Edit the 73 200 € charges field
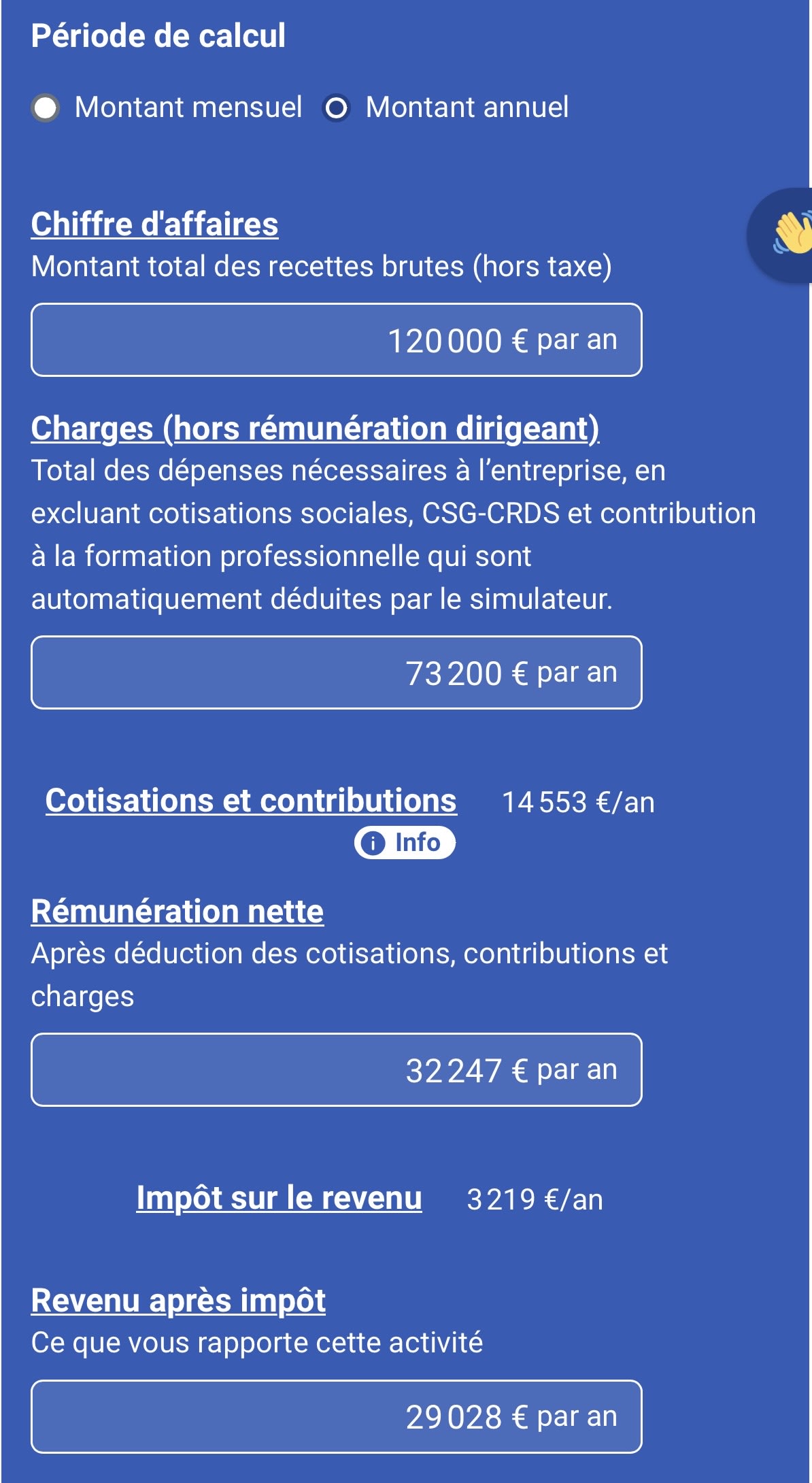Viewport: 812px width, 1483px height. 336,673
